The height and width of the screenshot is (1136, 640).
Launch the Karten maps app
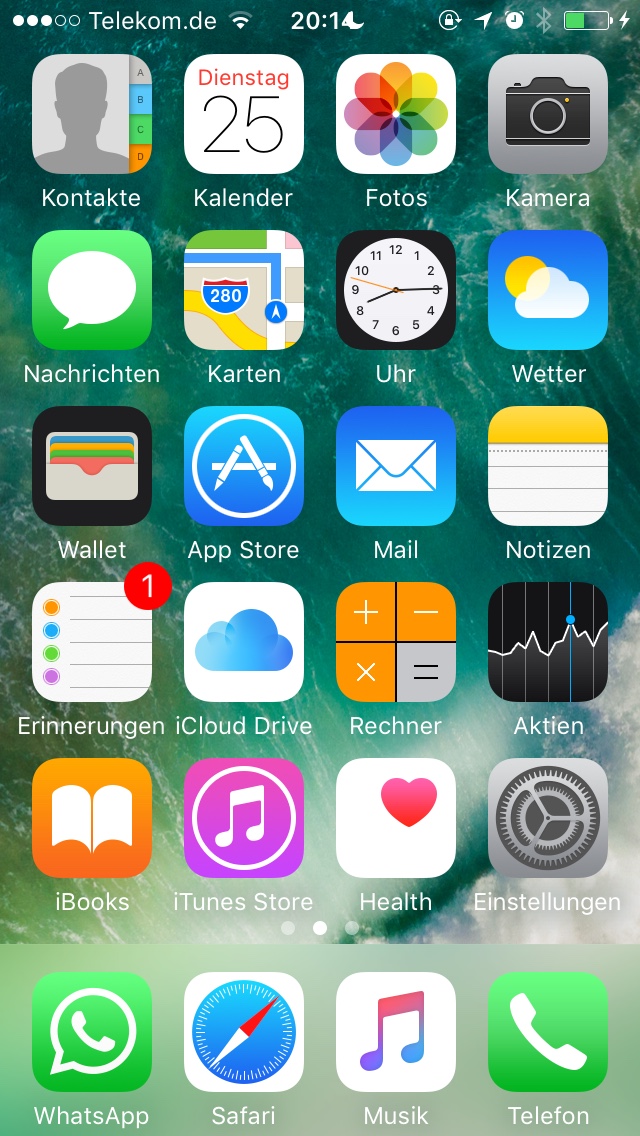(x=244, y=290)
